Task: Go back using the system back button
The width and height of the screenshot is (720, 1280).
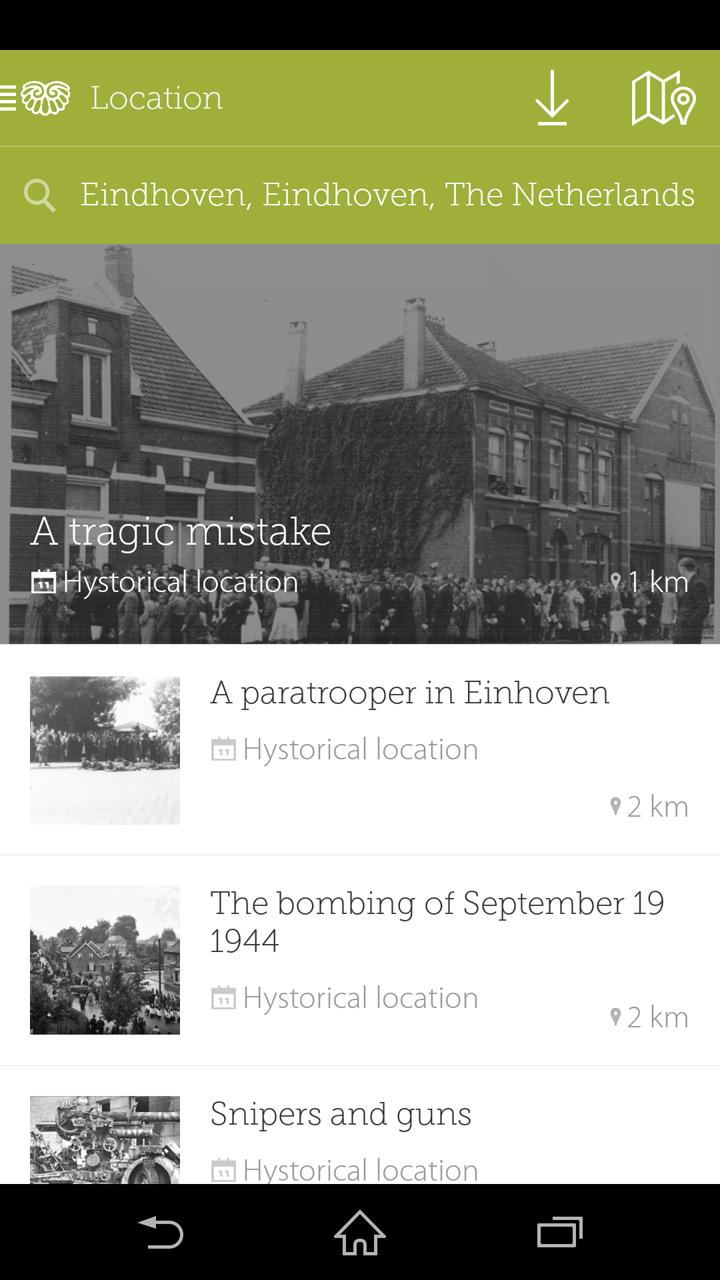Action: [x=160, y=1232]
